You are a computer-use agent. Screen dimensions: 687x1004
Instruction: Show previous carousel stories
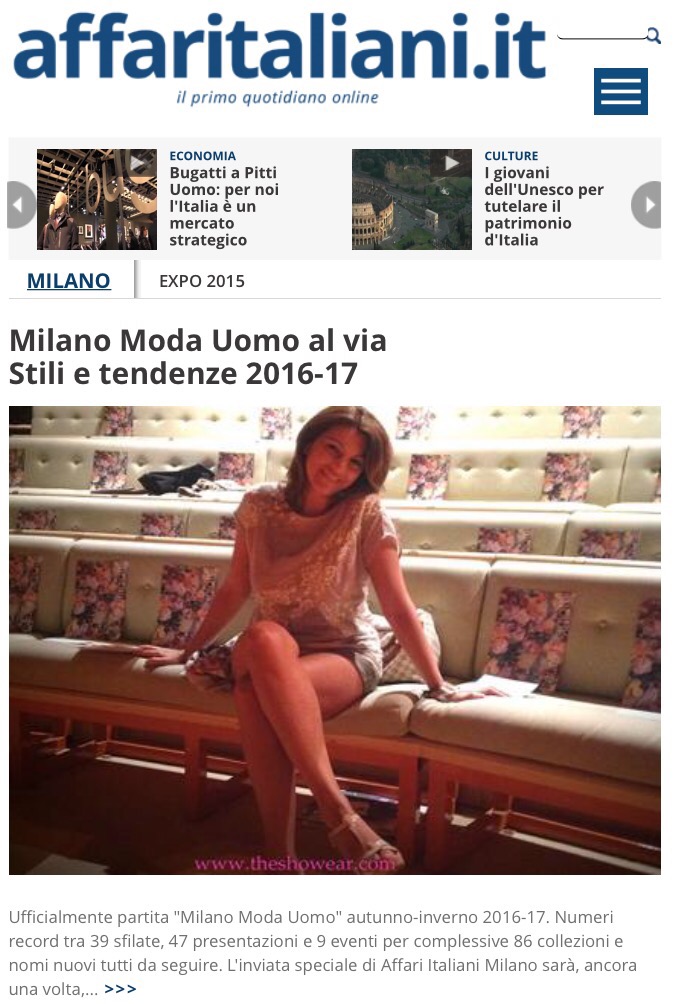(x=21, y=204)
